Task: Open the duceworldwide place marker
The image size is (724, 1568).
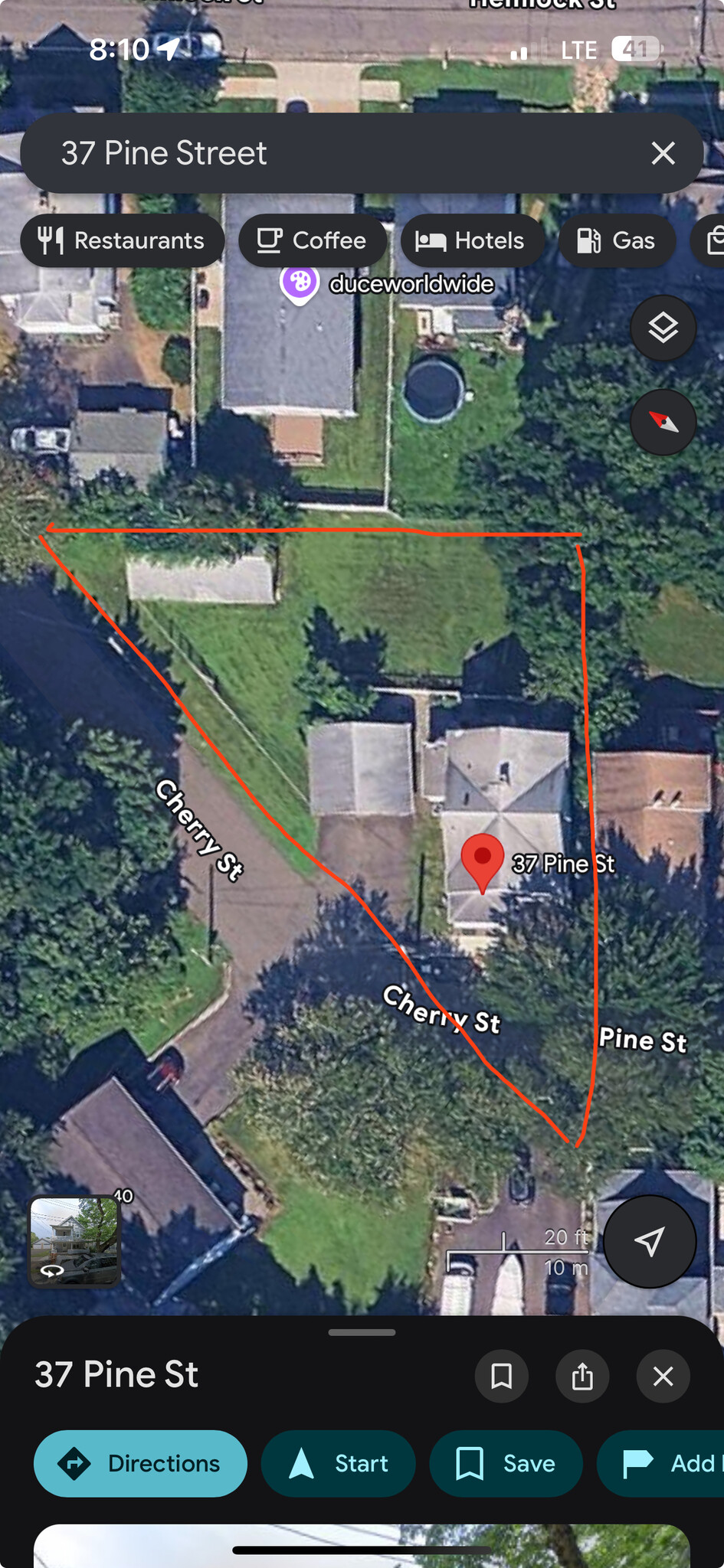Action: (300, 283)
